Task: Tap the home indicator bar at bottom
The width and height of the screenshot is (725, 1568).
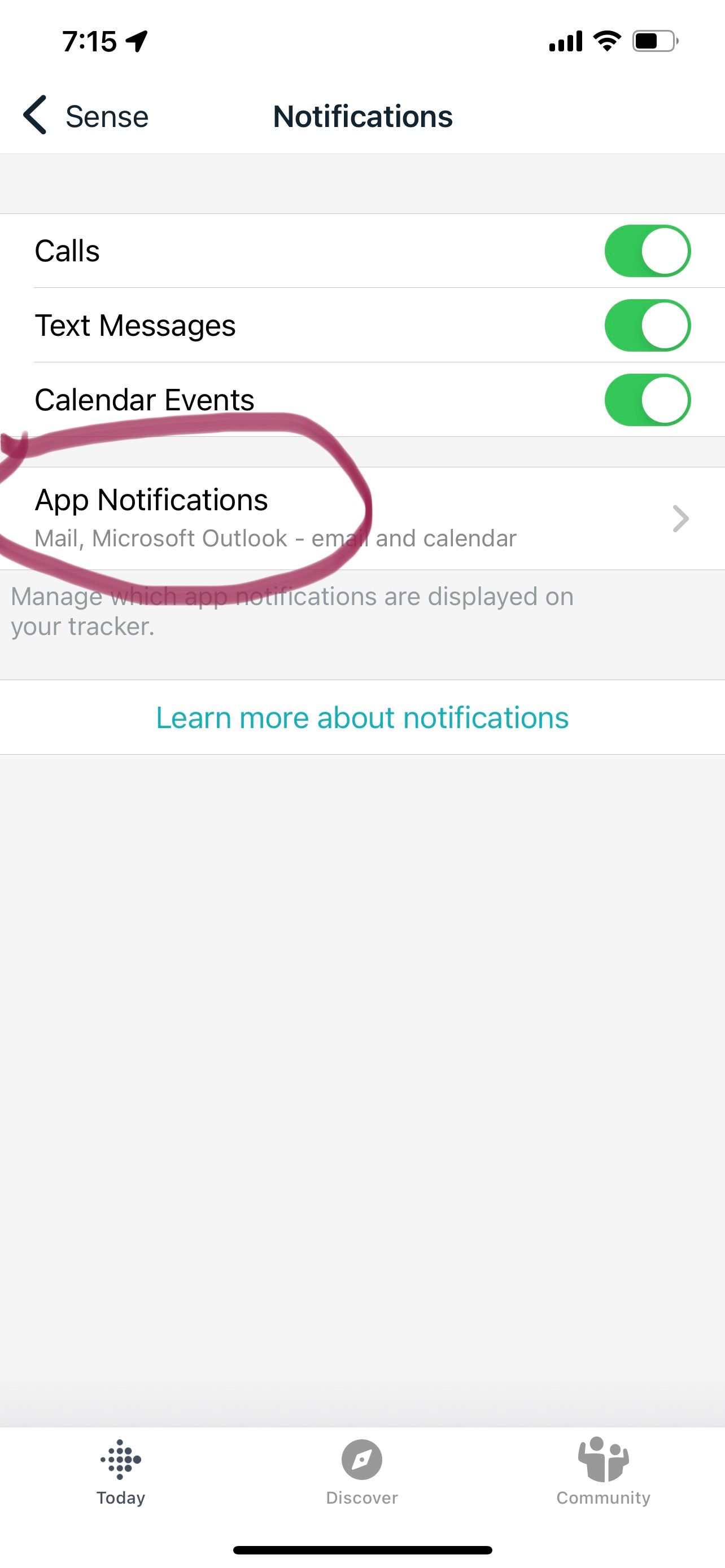Action: [x=362, y=1550]
